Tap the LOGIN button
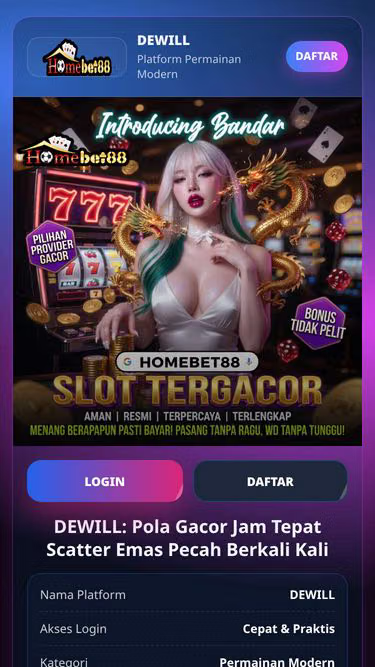Viewport: 375px width, 667px height. [x=105, y=481]
